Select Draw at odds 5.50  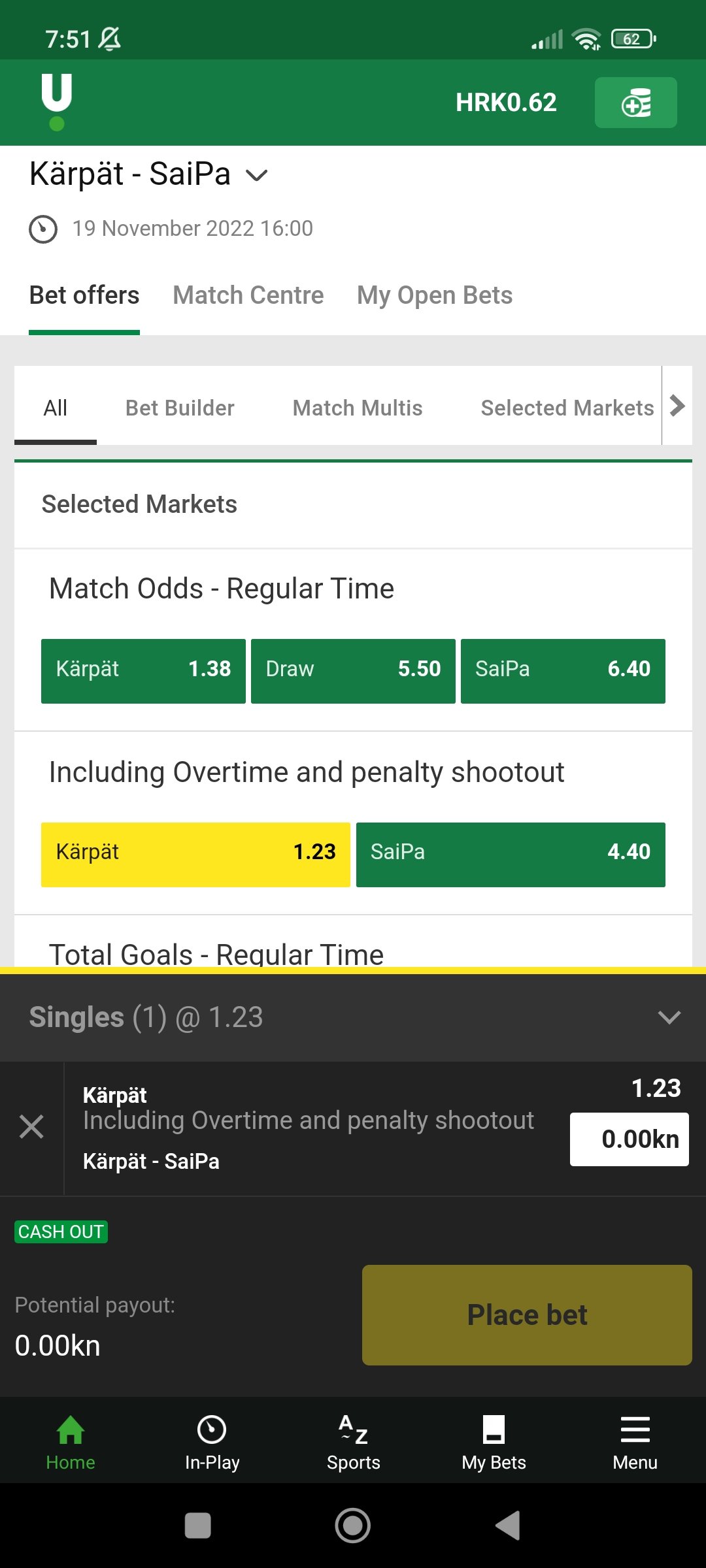[353, 671]
